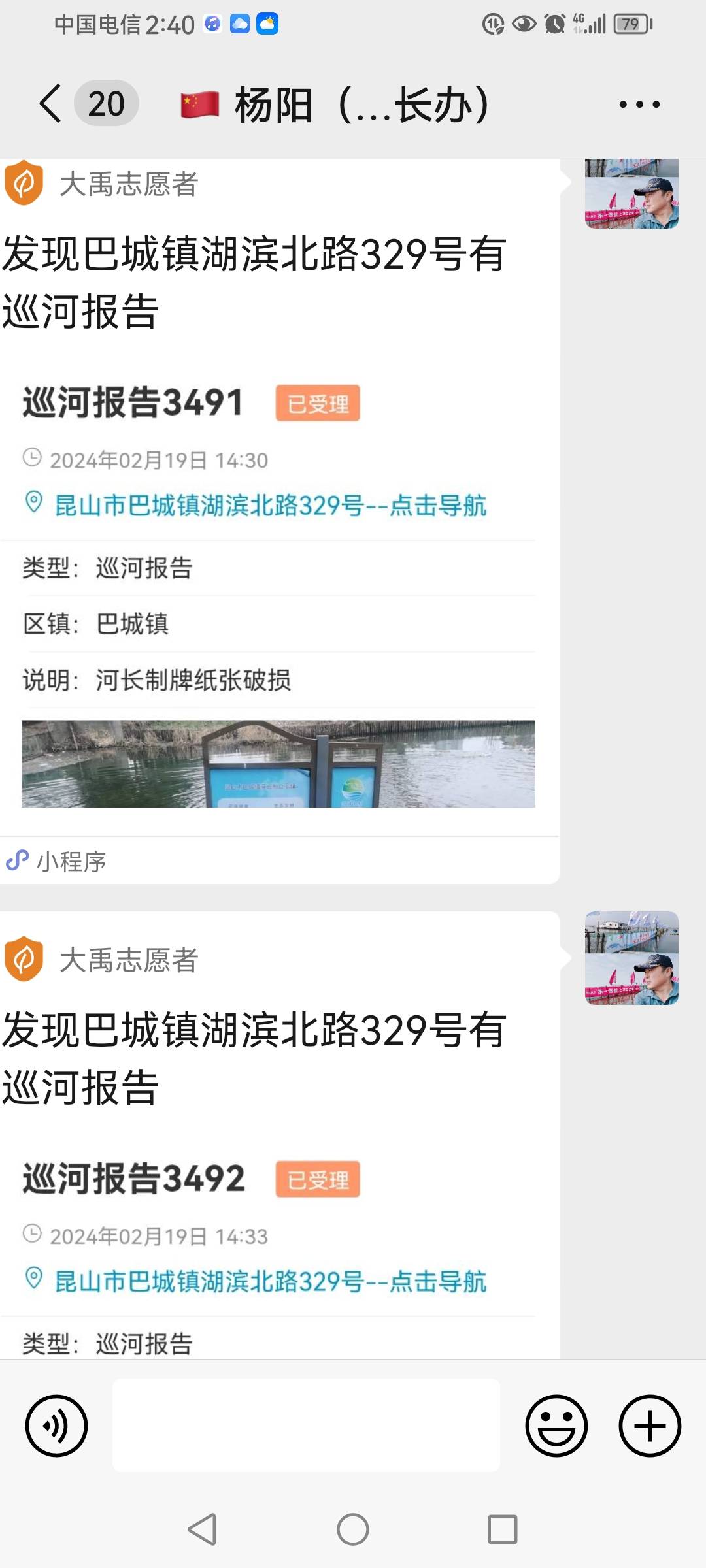Image resolution: width=706 pixels, height=1568 pixels.
Task: Open the mini program card for 巡河报告3492
Action: [x=279, y=1135]
